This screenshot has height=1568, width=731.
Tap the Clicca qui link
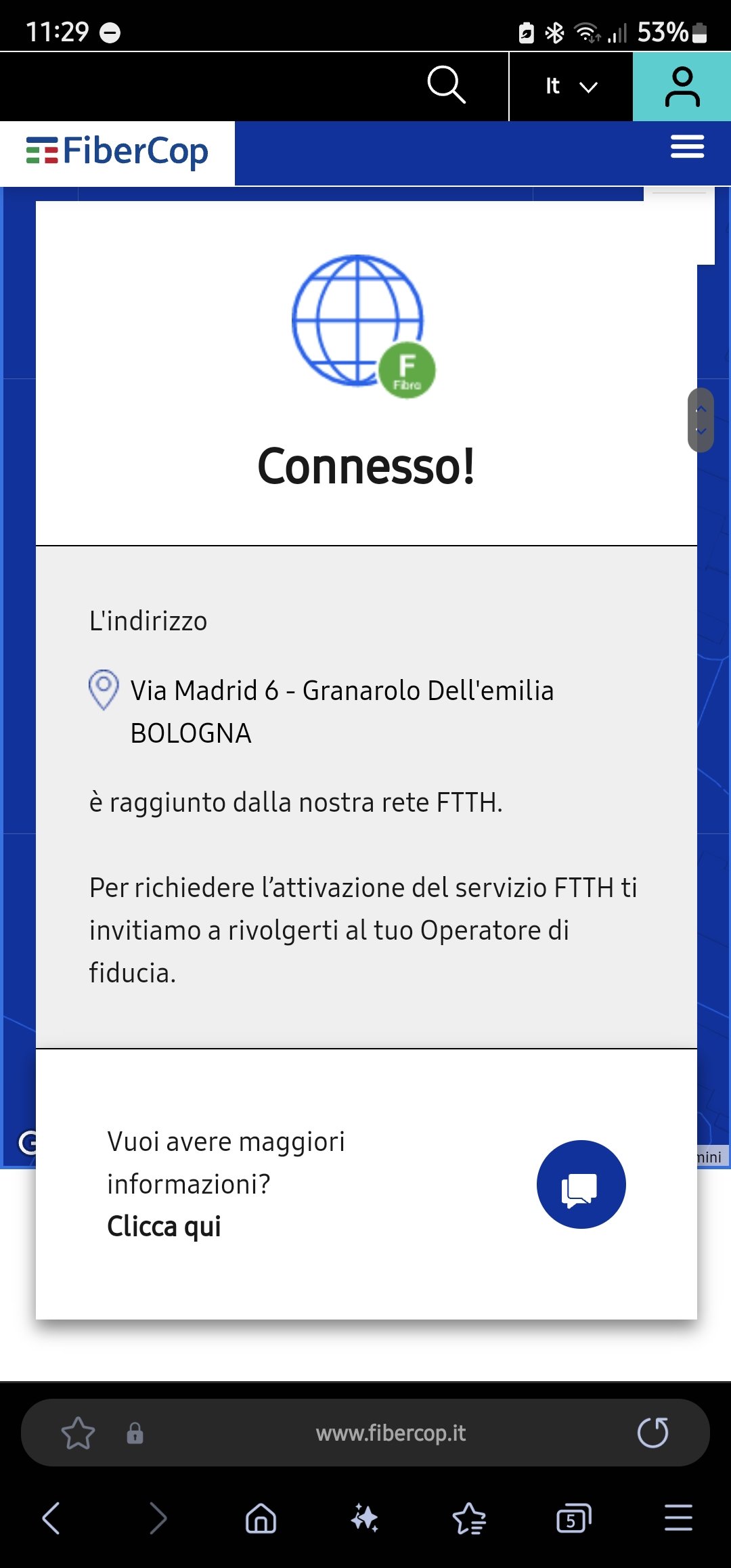pyautogui.click(x=164, y=1226)
